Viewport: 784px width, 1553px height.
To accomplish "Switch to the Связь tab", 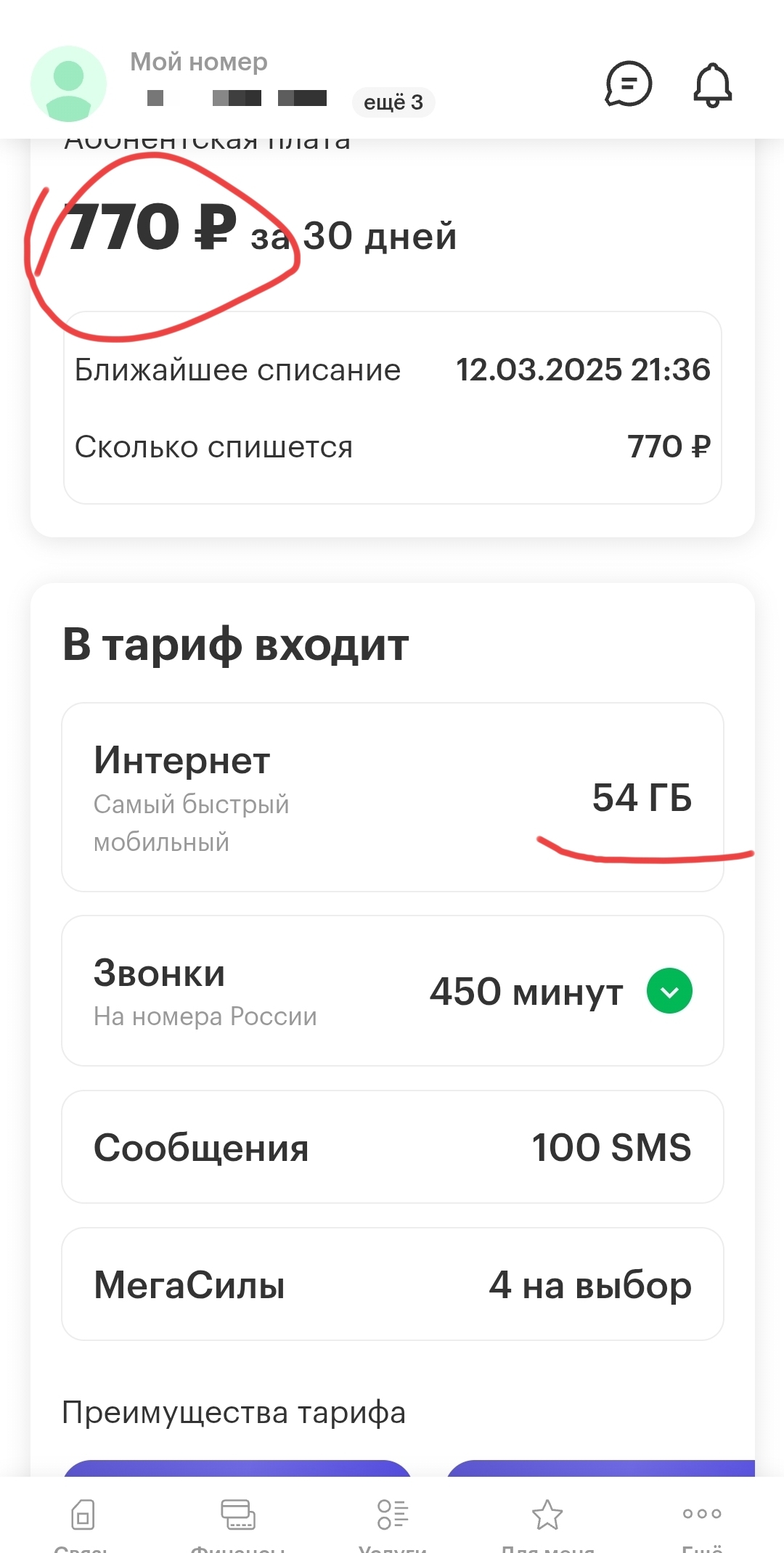I will click(83, 1521).
